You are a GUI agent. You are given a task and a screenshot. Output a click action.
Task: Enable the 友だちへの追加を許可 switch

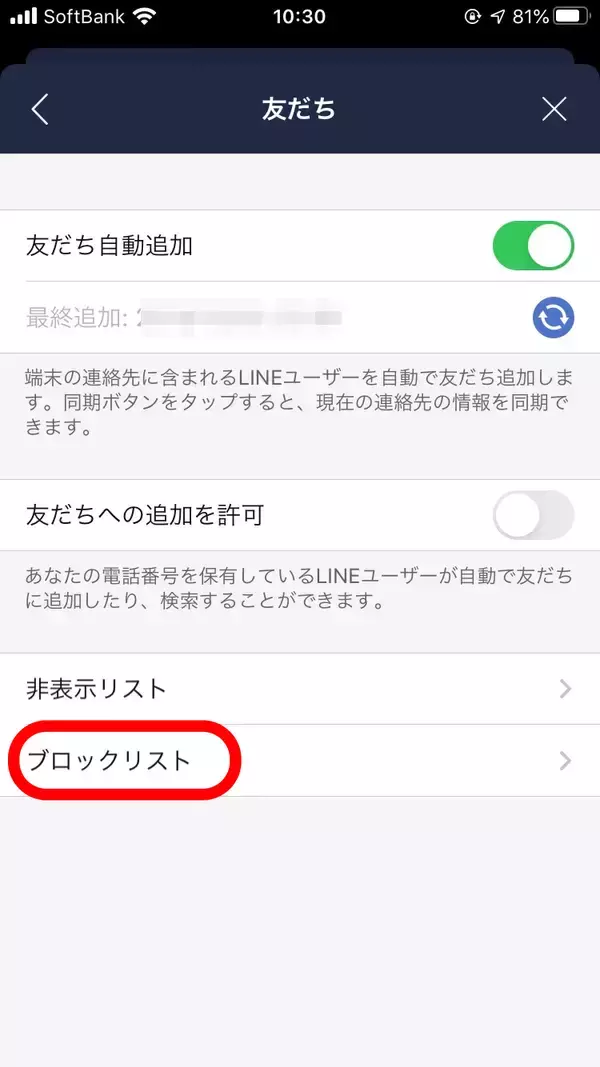coord(533,516)
